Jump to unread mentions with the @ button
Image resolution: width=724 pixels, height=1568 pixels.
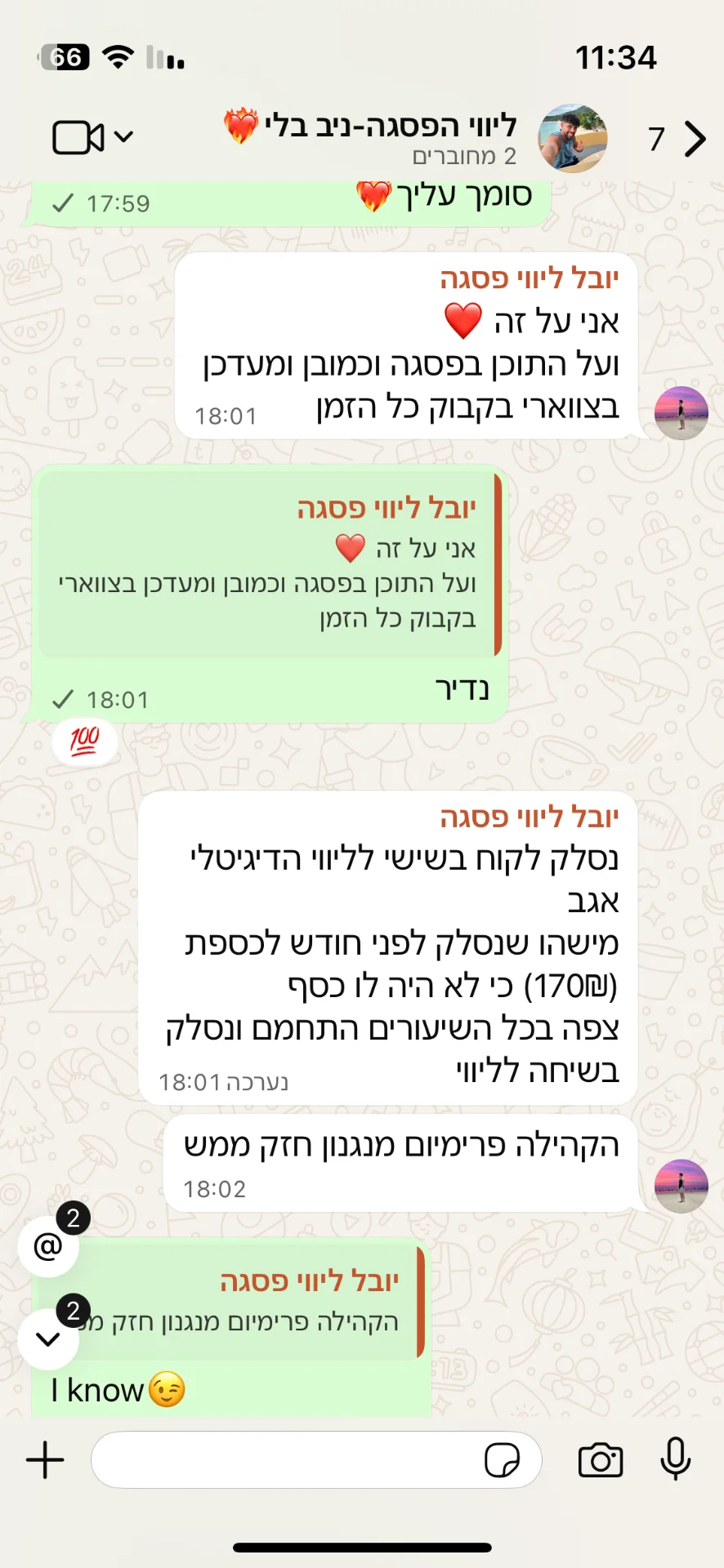[48, 1247]
